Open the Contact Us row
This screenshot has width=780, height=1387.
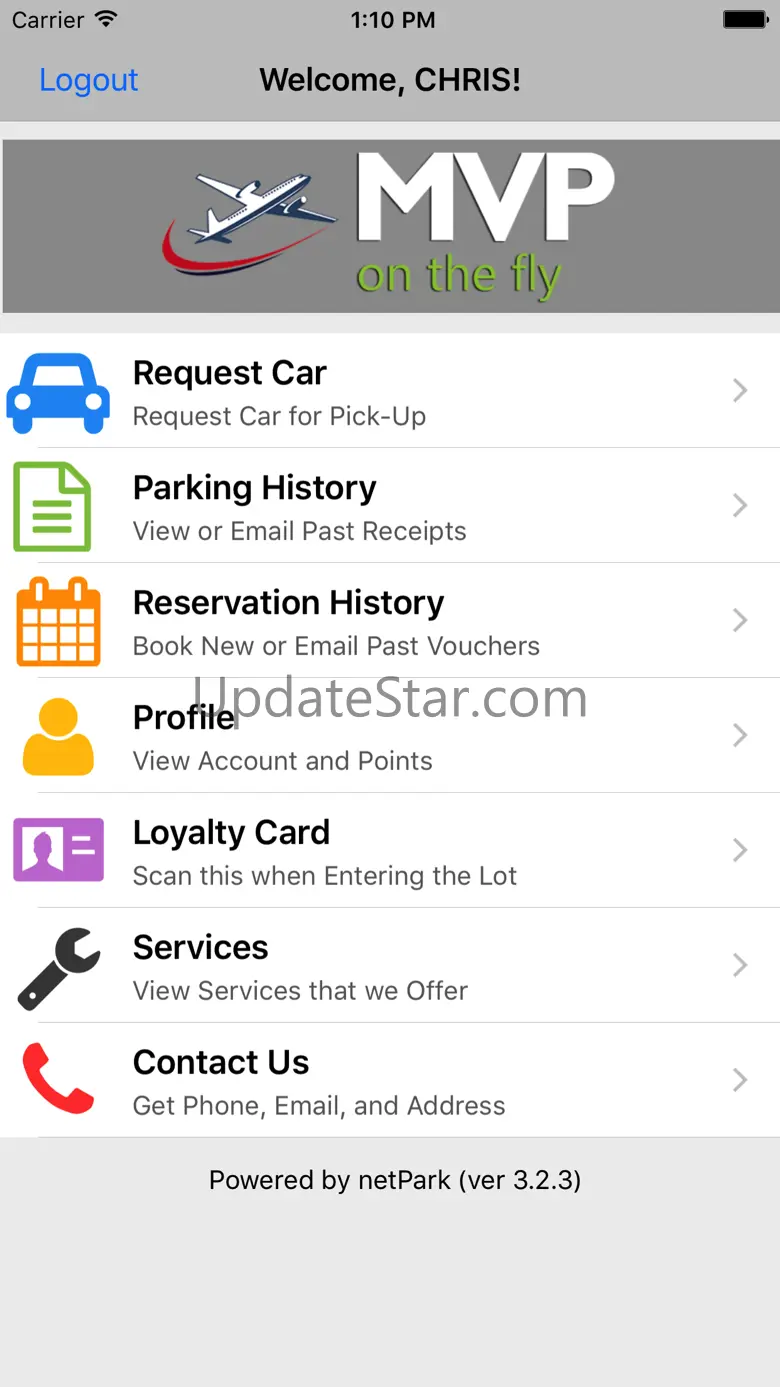[x=390, y=1081]
